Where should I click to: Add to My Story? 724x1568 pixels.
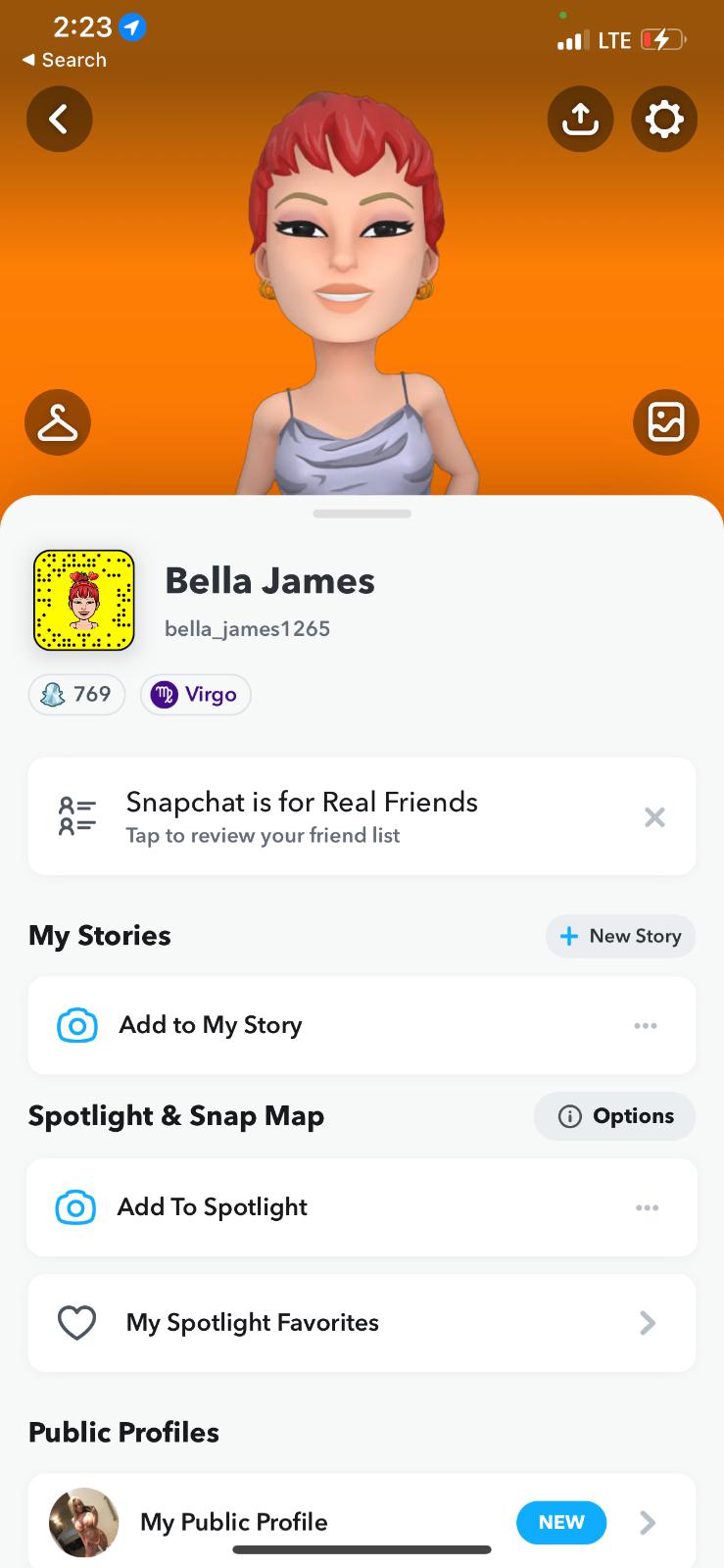point(211,1025)
